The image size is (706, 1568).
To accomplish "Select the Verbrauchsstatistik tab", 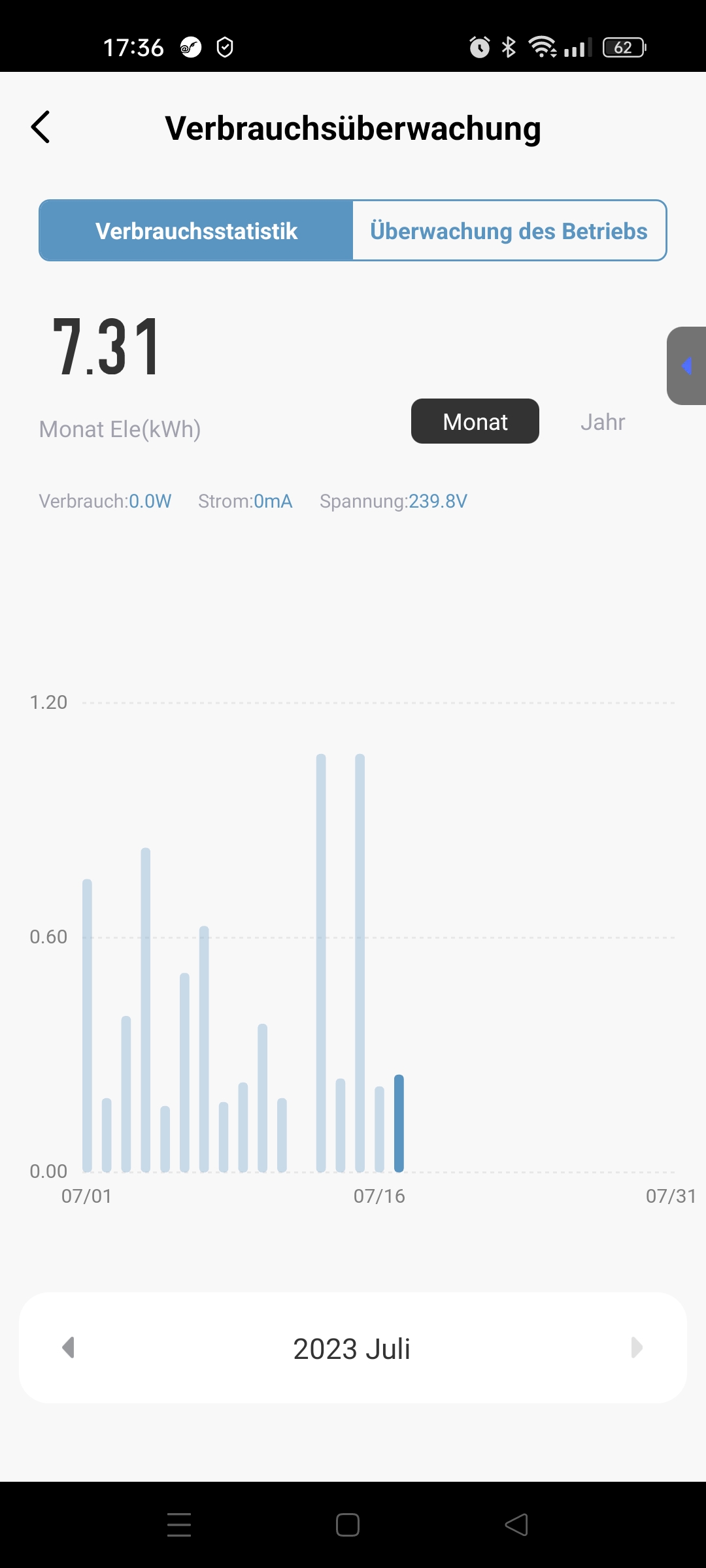I will pos(196,231).
